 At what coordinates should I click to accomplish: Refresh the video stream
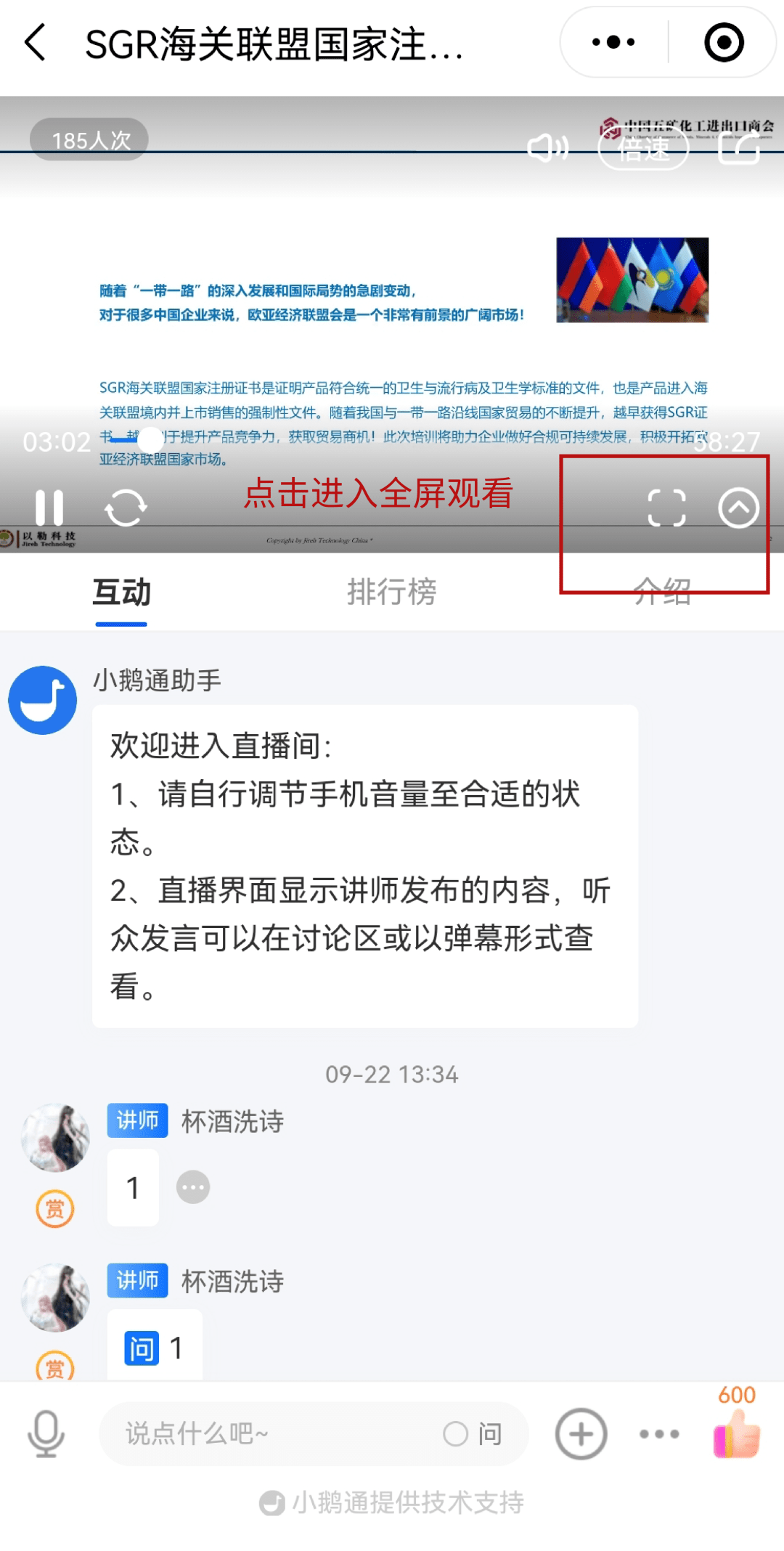pos(126,508)
